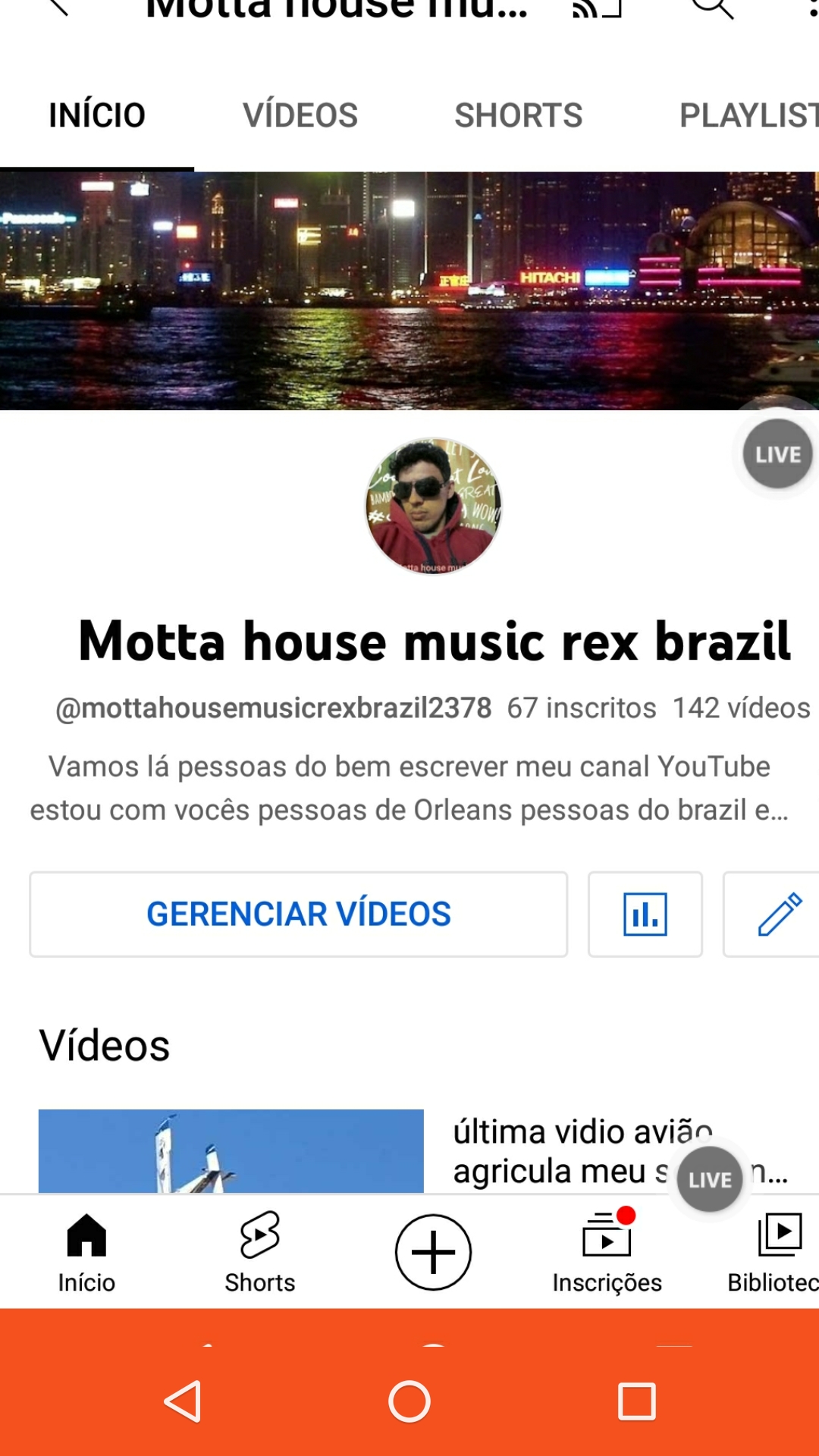Open channel analytics chart button
This screenshot has width=819, height=1456.
coord(645,914)
